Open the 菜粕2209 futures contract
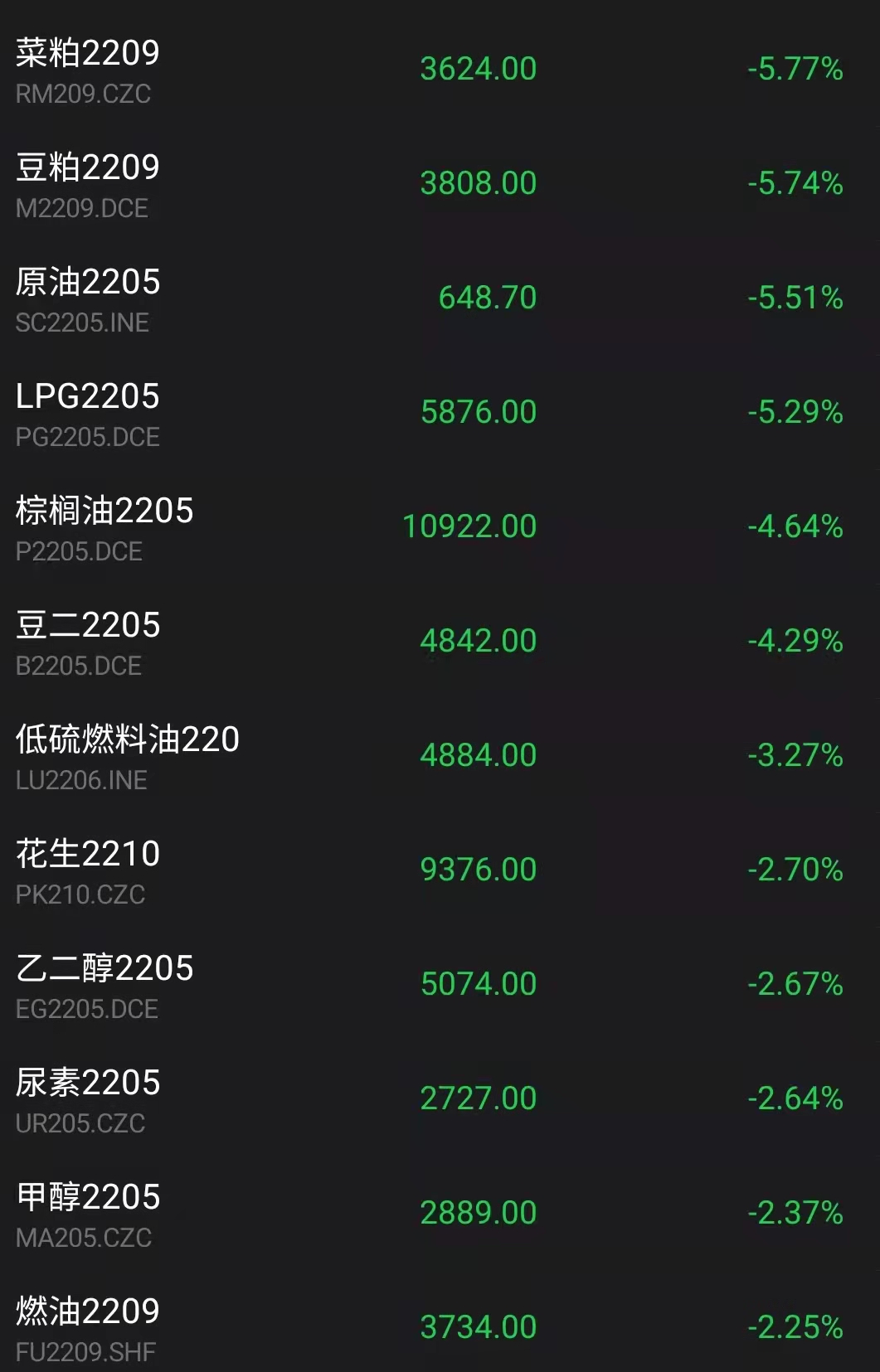 [88, 70]
